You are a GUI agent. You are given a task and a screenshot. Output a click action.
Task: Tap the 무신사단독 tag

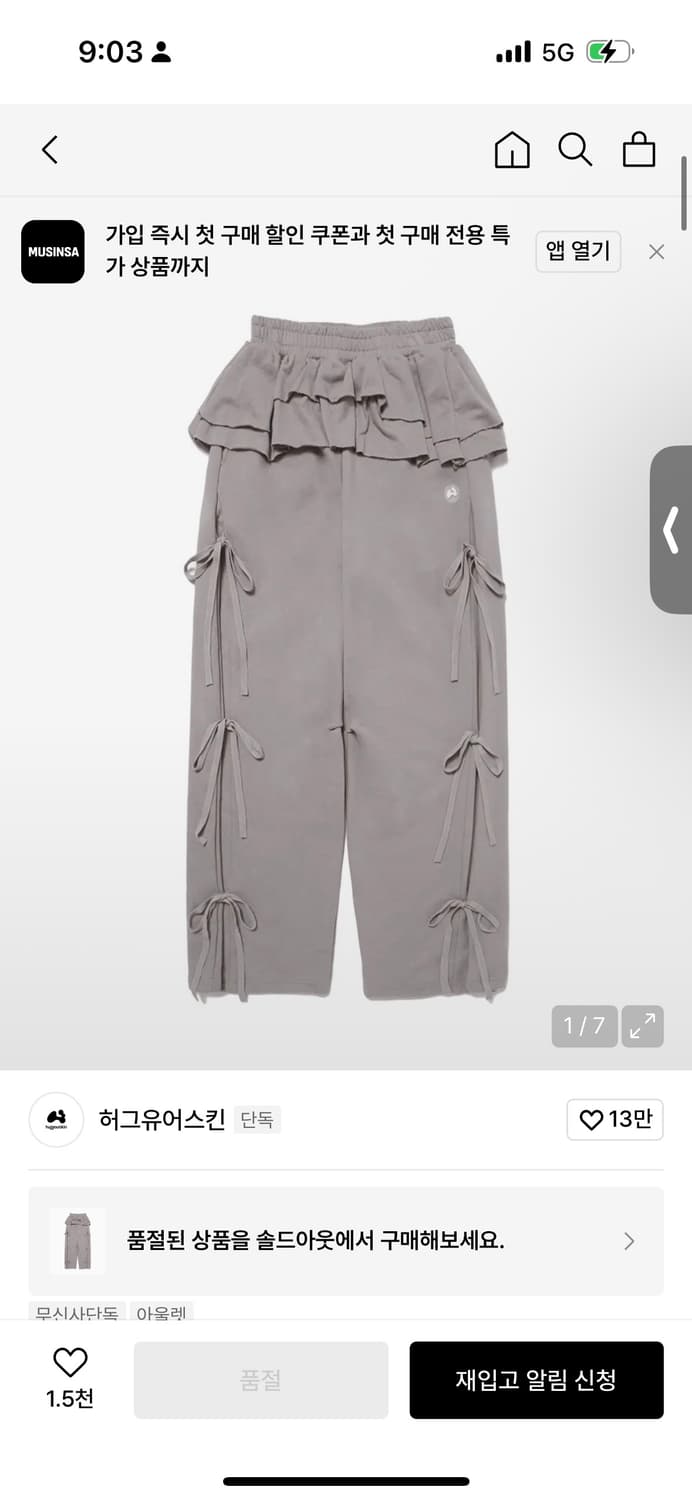(x=77, y=1312)
